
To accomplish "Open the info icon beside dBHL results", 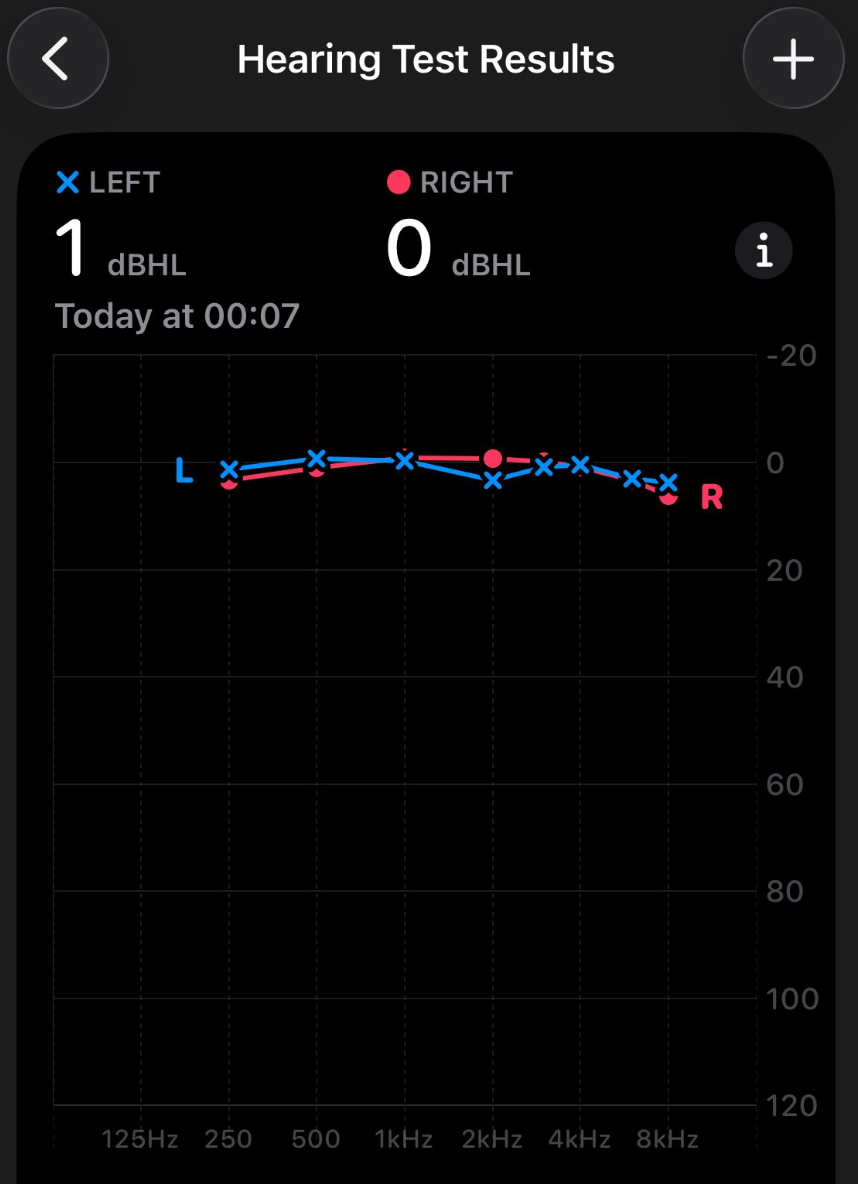I will click(x=764, y=250).
